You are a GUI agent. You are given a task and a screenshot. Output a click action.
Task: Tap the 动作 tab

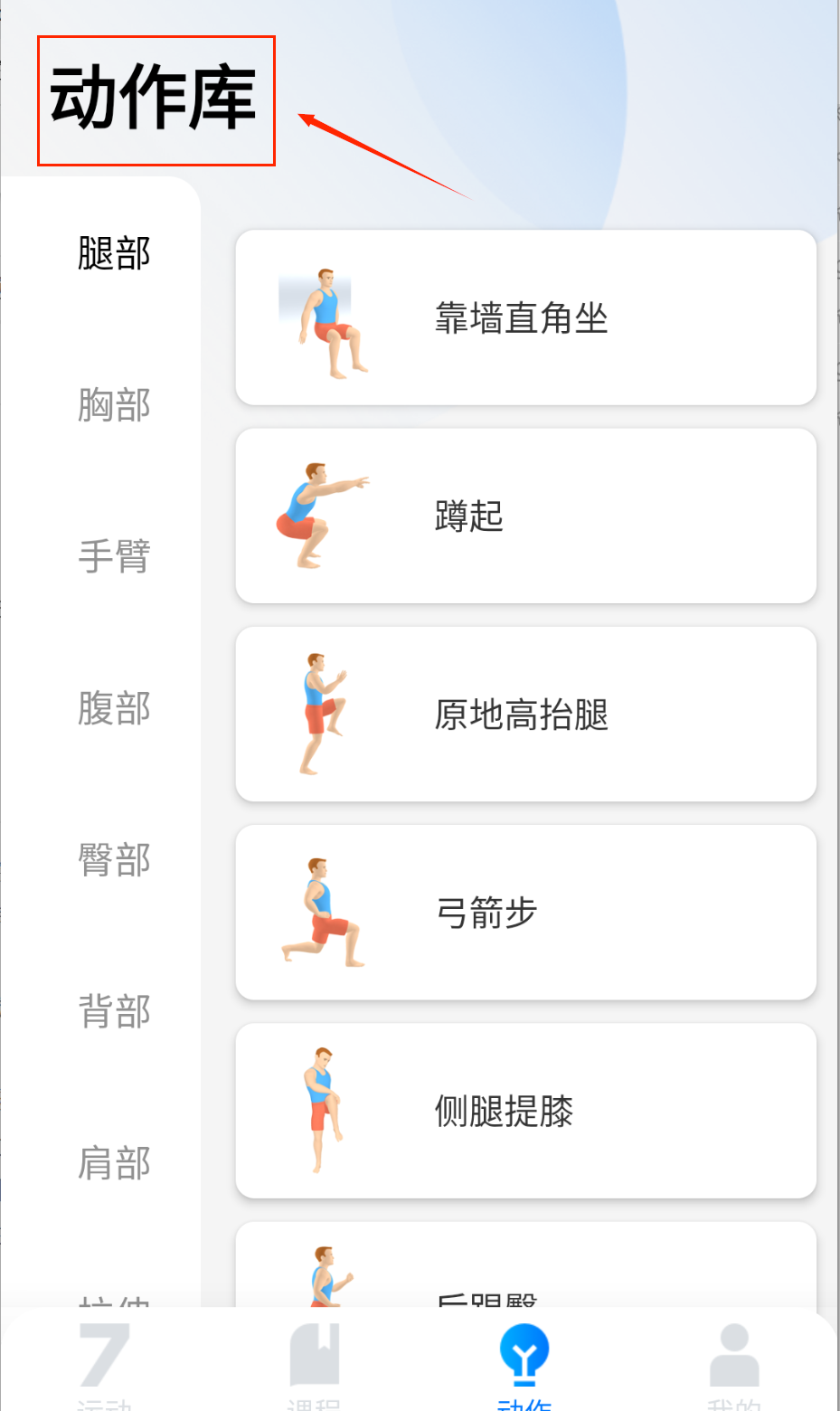524,1361
